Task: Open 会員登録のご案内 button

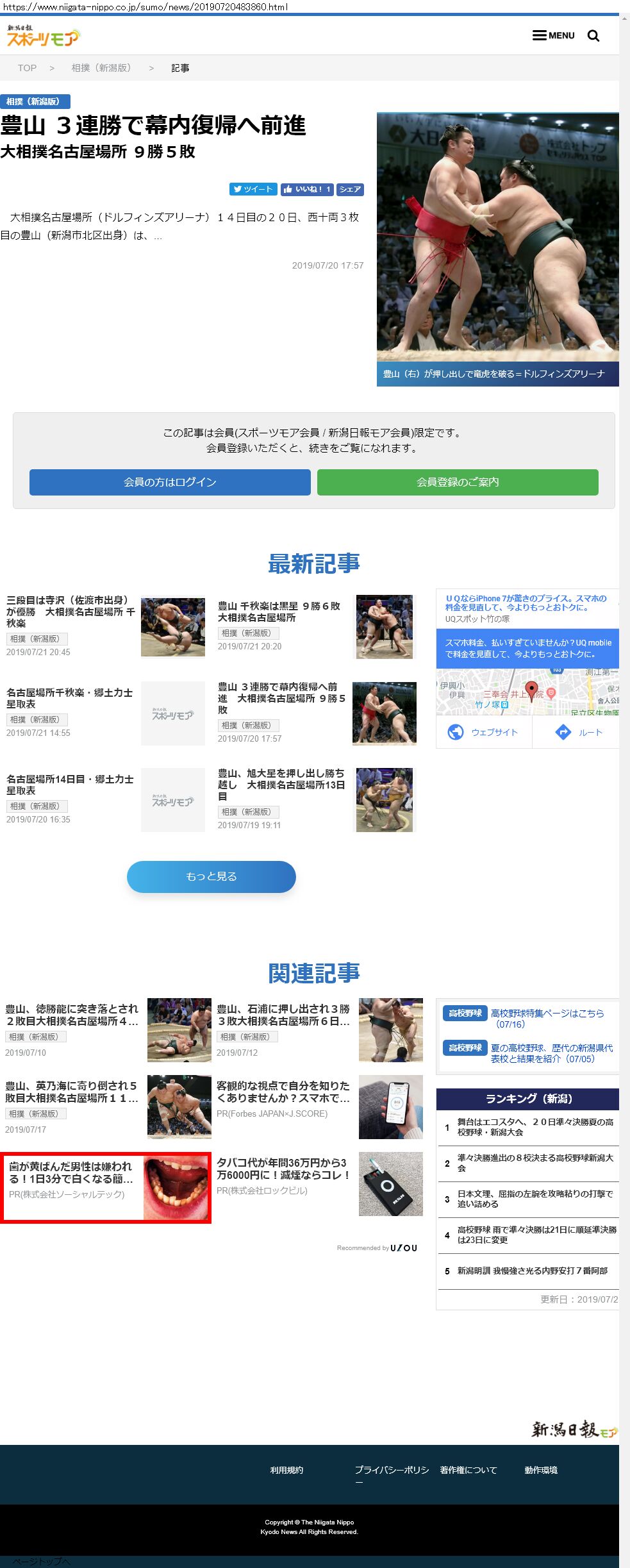Action: (x=458, y=482)
